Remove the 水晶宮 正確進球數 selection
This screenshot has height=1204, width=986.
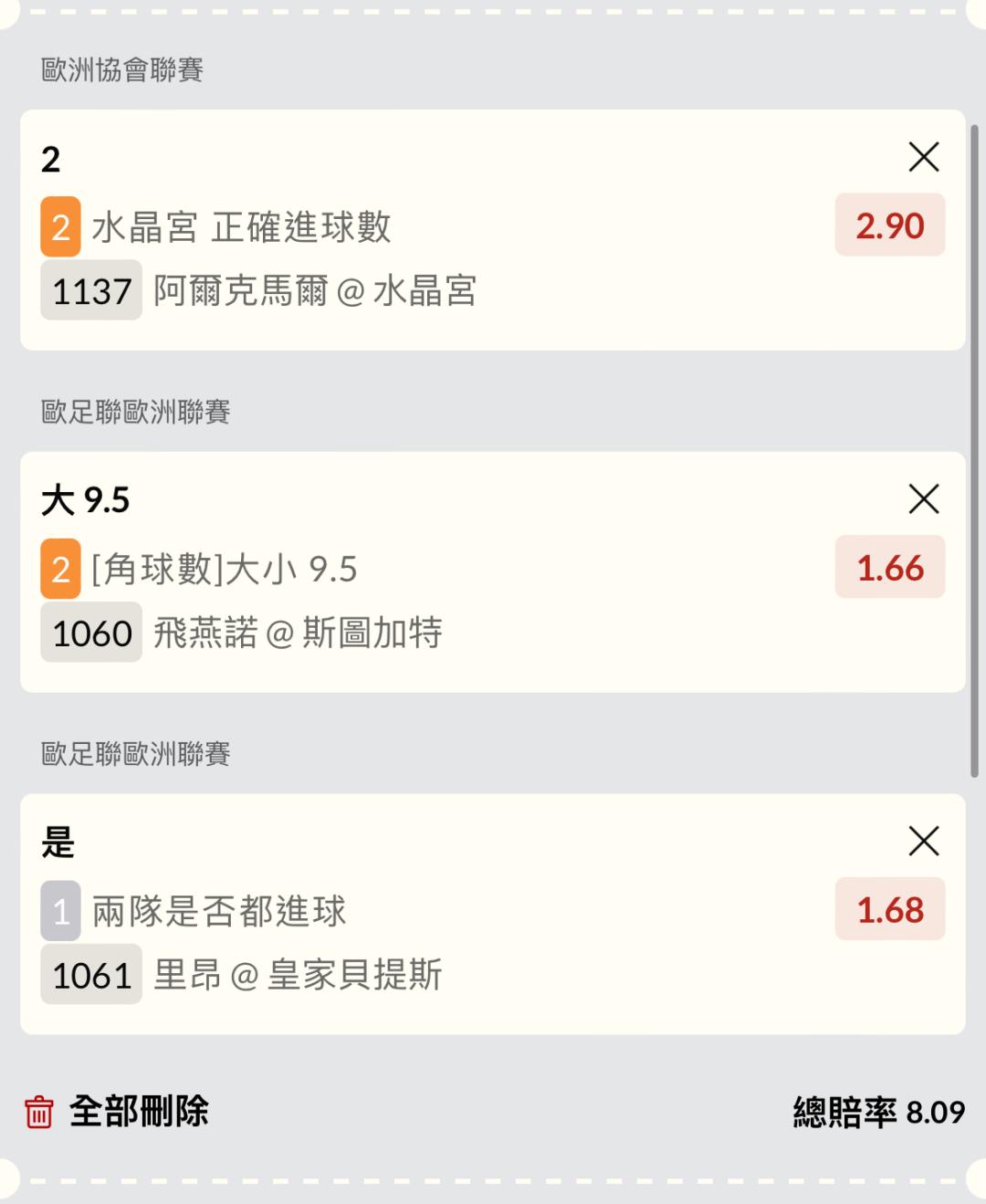[x=924, y=157]
